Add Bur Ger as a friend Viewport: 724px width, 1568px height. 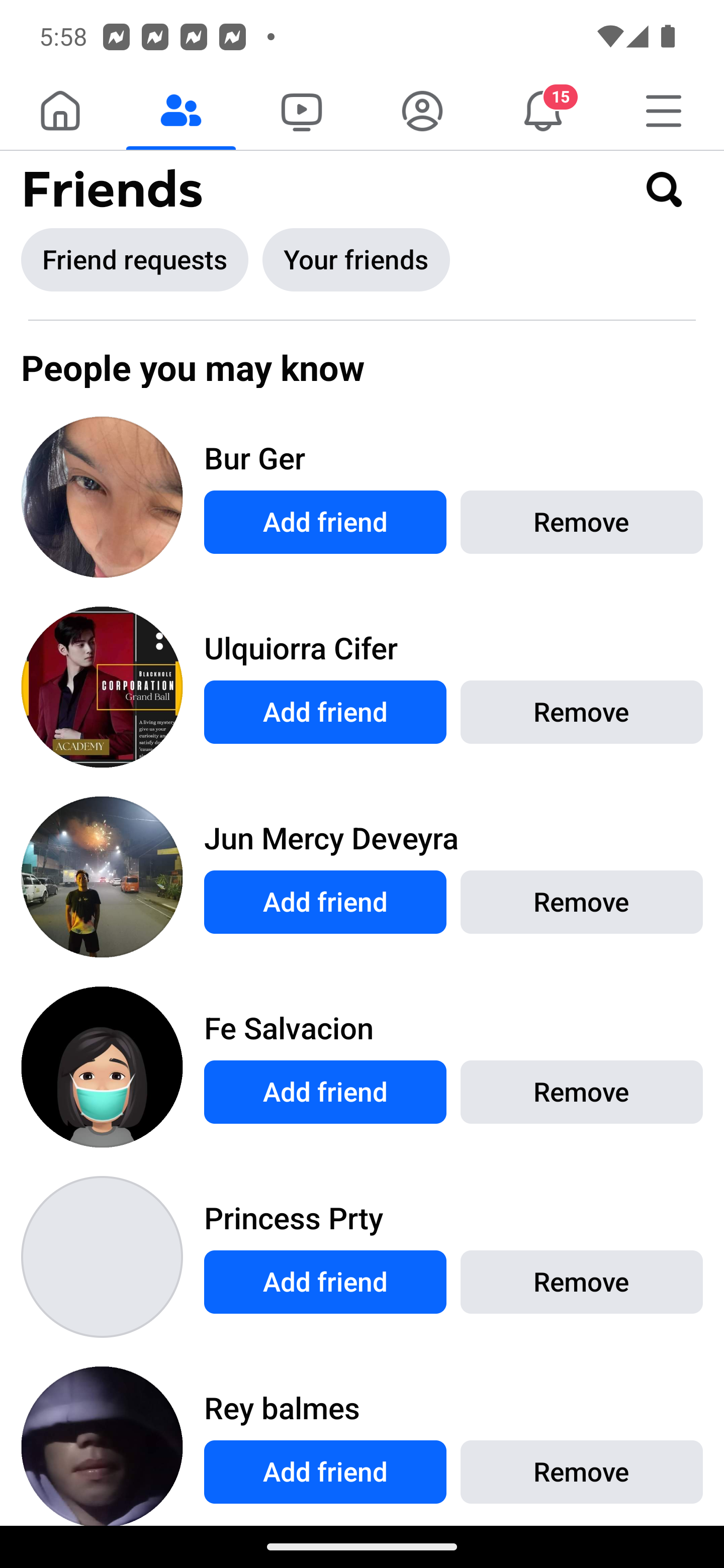pyautogui.click(x=325, y=522)
